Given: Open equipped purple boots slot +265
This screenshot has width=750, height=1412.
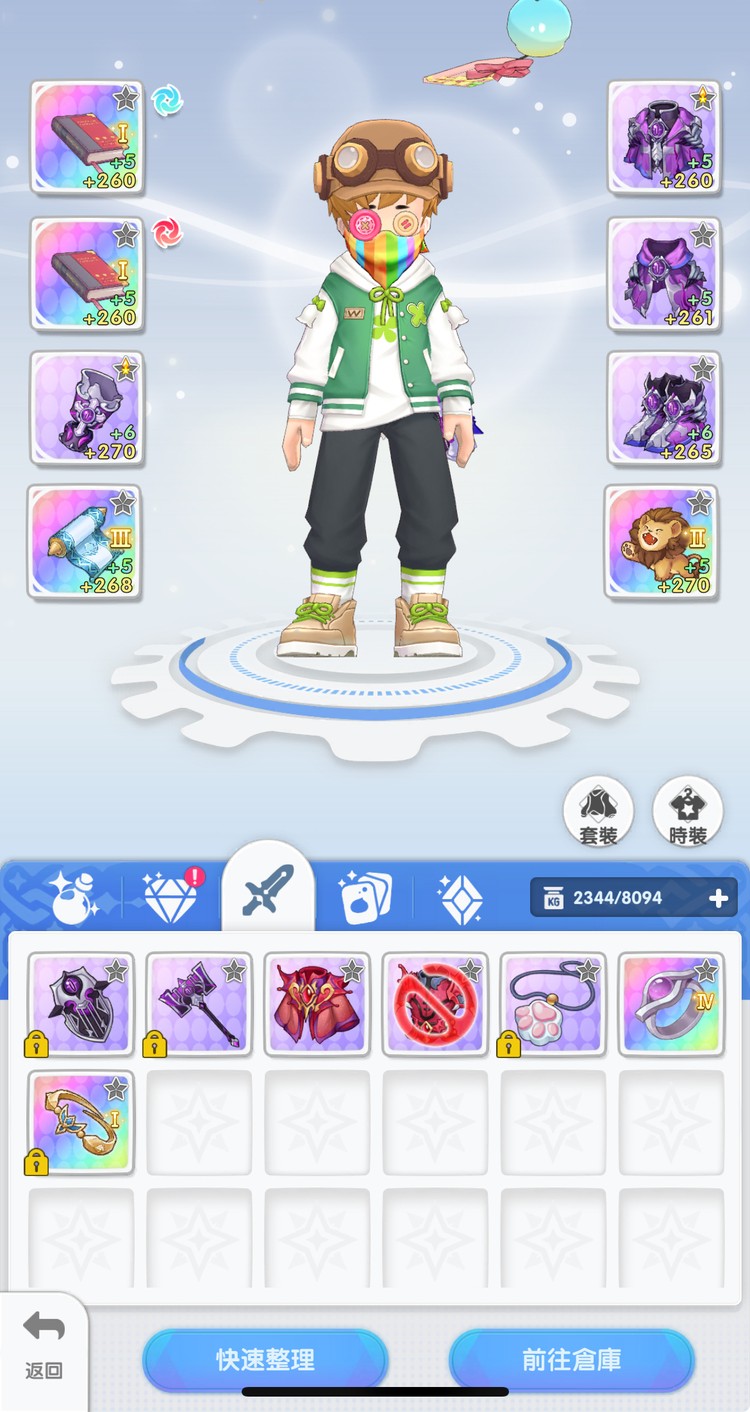Looking at the screenshot, I should 661,408.
